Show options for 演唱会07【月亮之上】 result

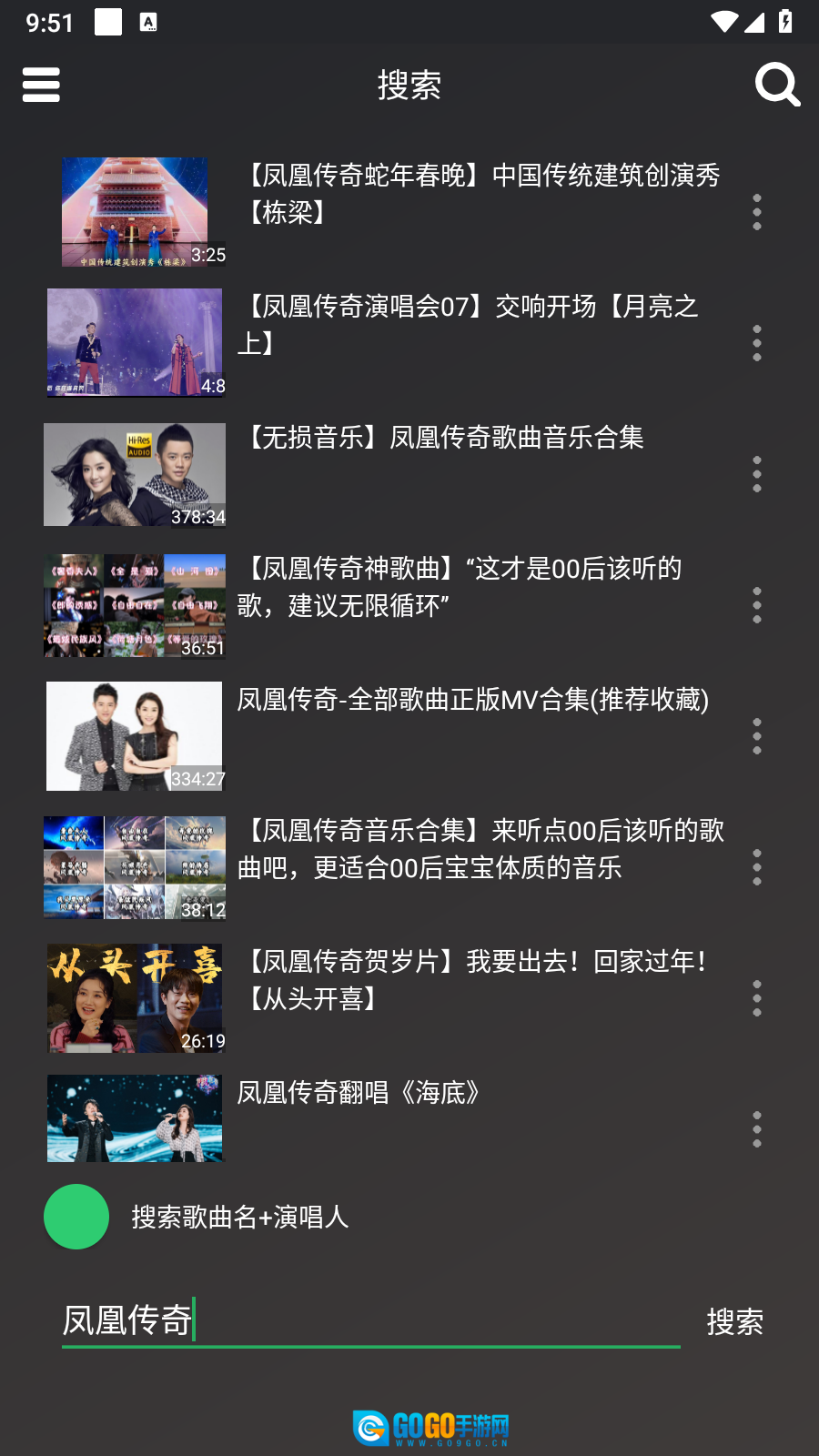pos(757,343)
